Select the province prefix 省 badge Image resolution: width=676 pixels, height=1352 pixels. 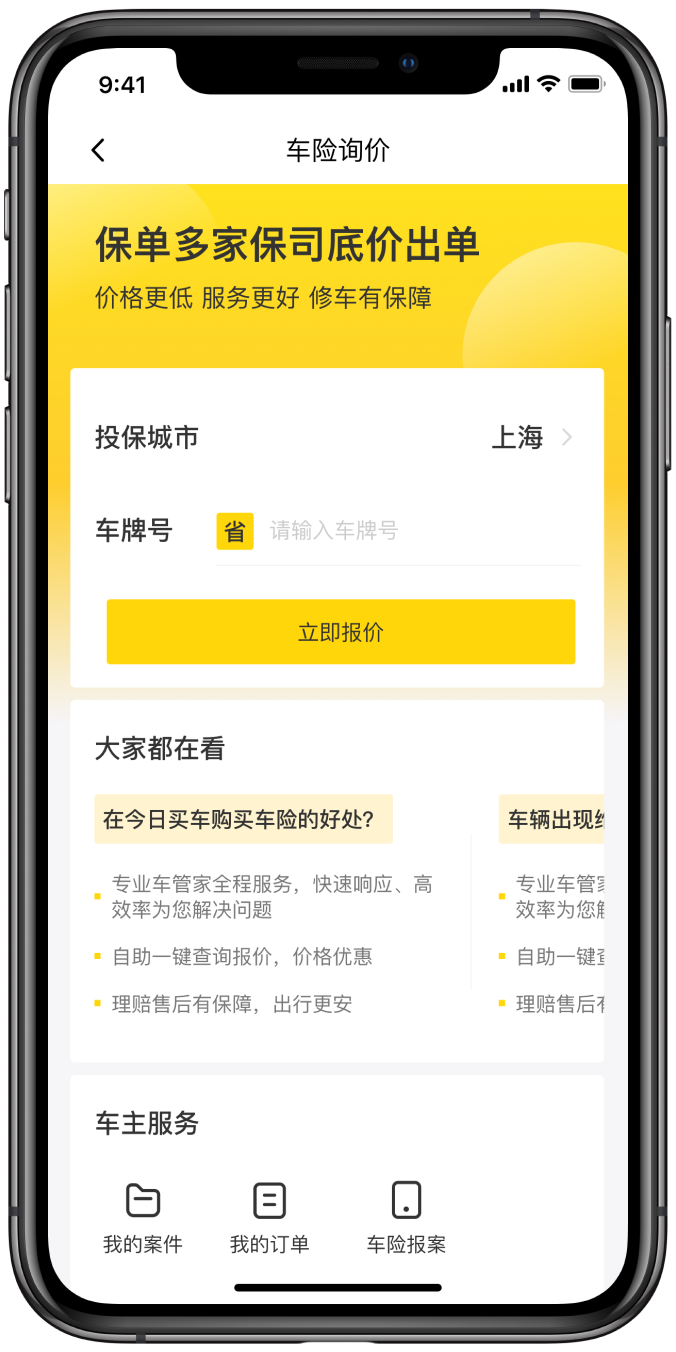[235, 531]
